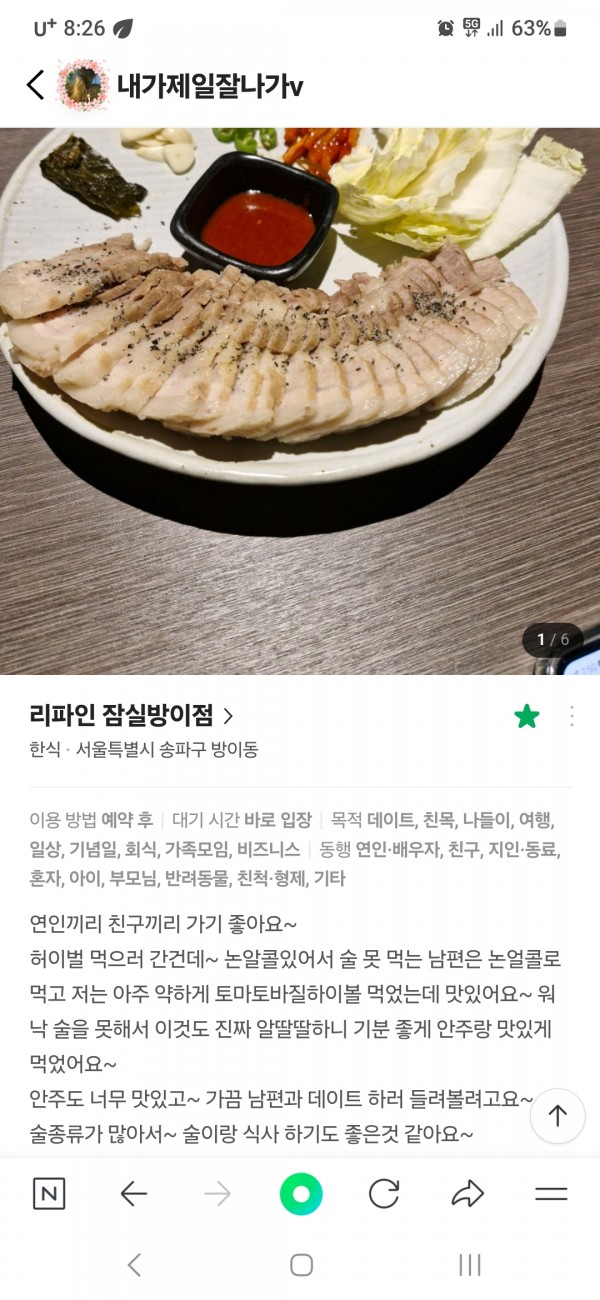Jump to top with the up-arrow button
The image size is (600, 1300).
tap(557, 1116)
